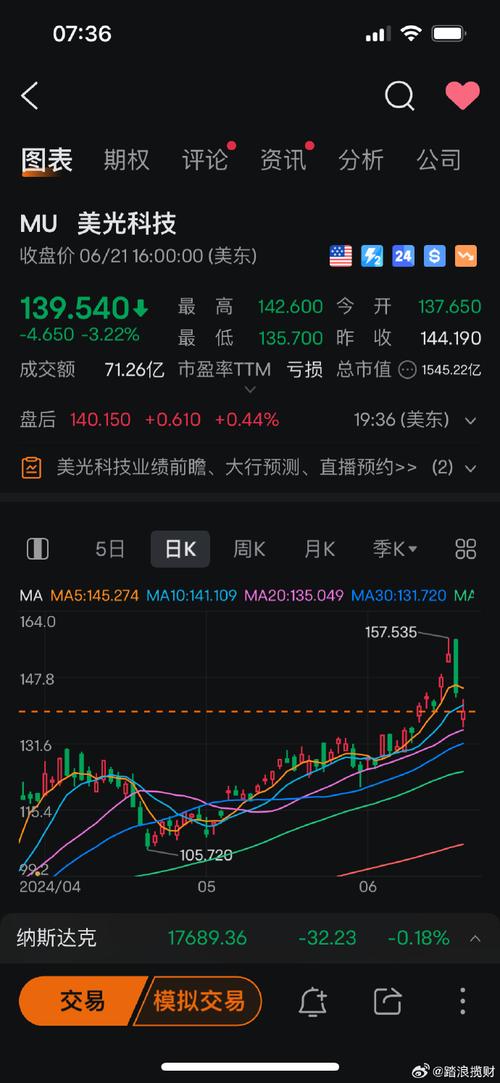Open chart settings grid icon
Image resolution: width=500 pixels, height=1083 pixels.
[x=466, y=549]
